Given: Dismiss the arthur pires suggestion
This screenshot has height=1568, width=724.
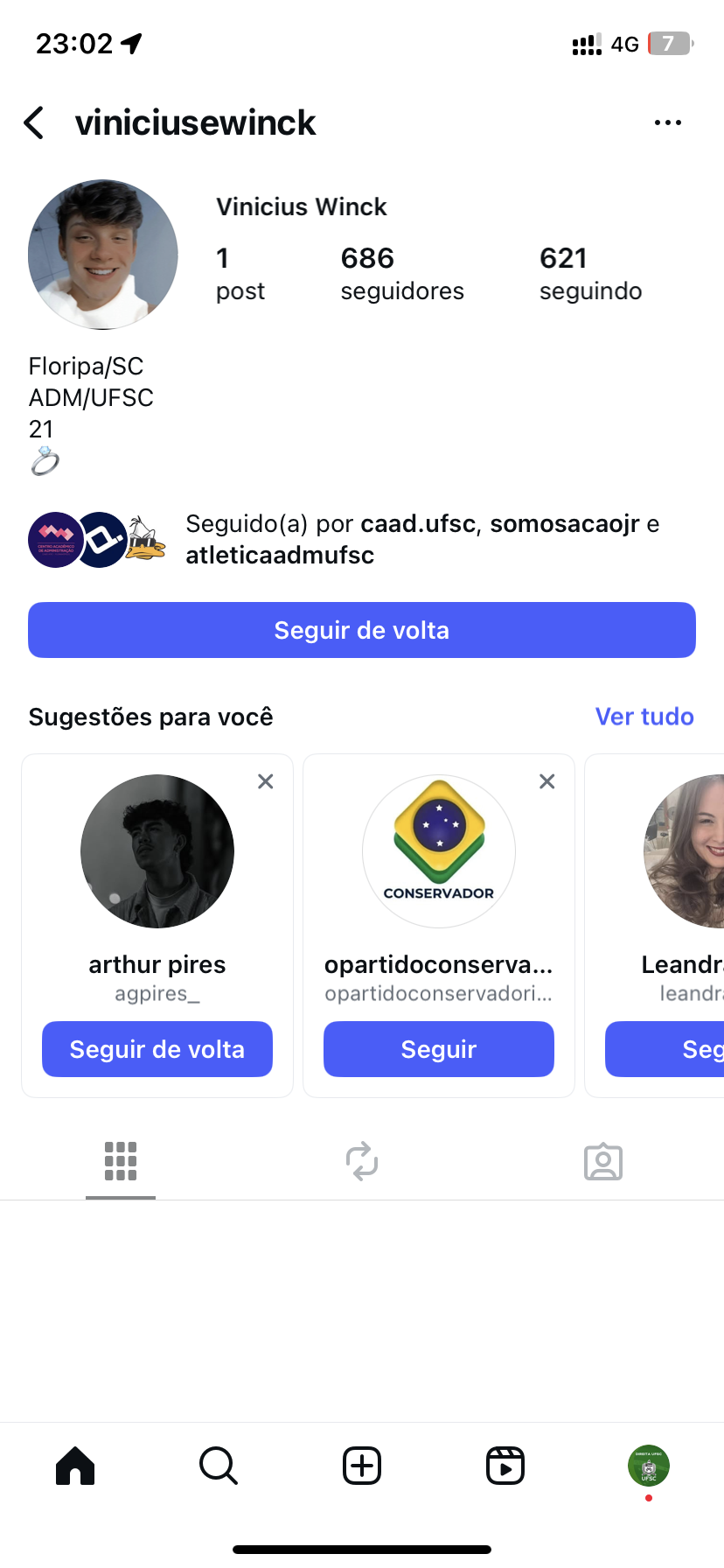Looking at the screenshot, I should tap(266, 781).
